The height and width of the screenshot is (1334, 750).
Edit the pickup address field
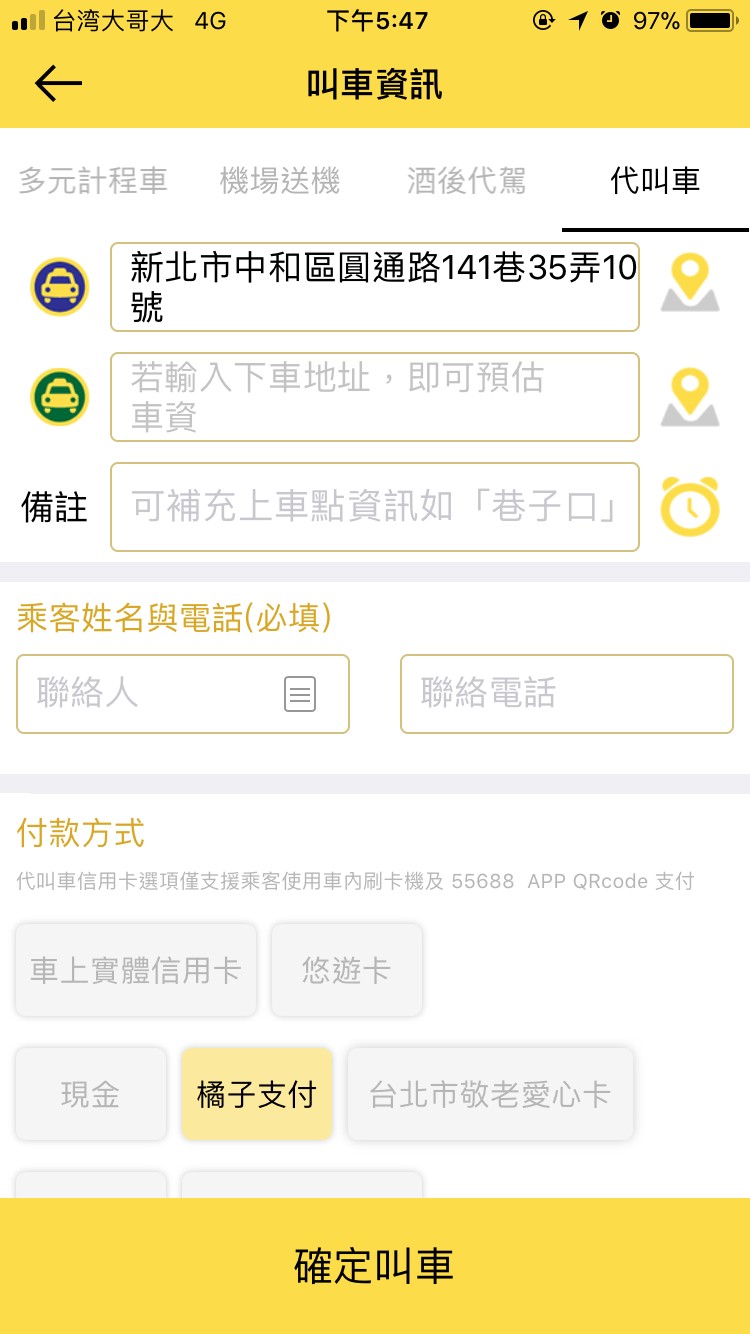[375, 287]
